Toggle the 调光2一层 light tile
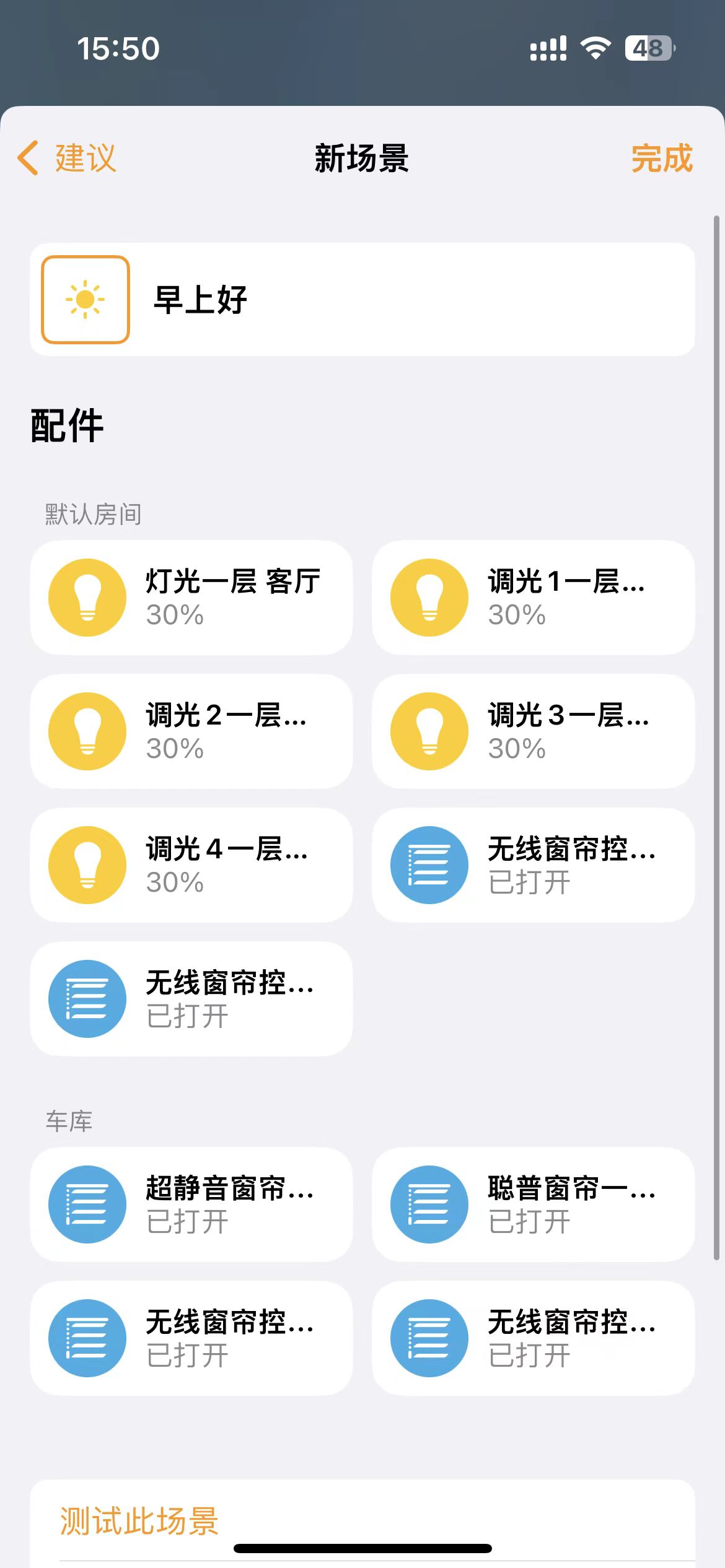The width and height of the screenshot is (725, 1568). point(191,731)
